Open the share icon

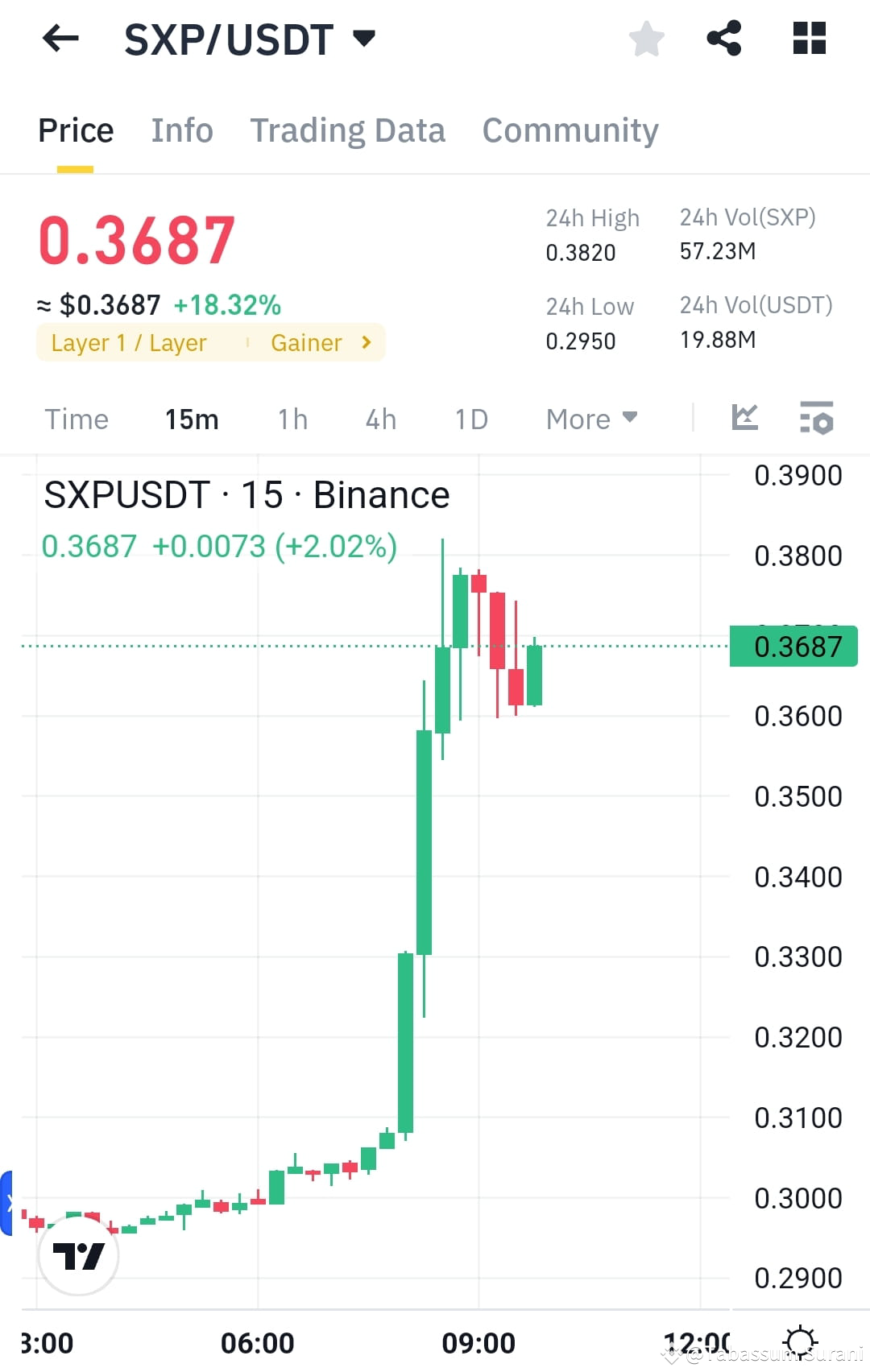(723, 38)
